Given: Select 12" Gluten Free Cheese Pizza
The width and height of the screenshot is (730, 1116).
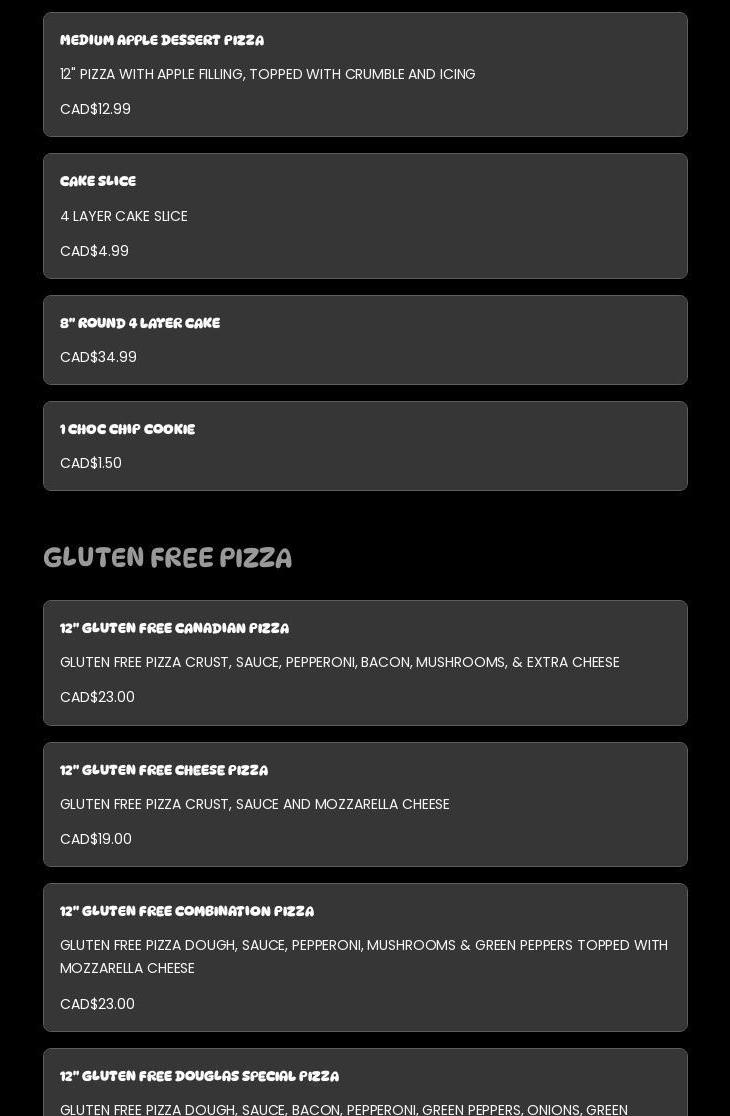Looking at the screenshot, I should coord(365,805).
